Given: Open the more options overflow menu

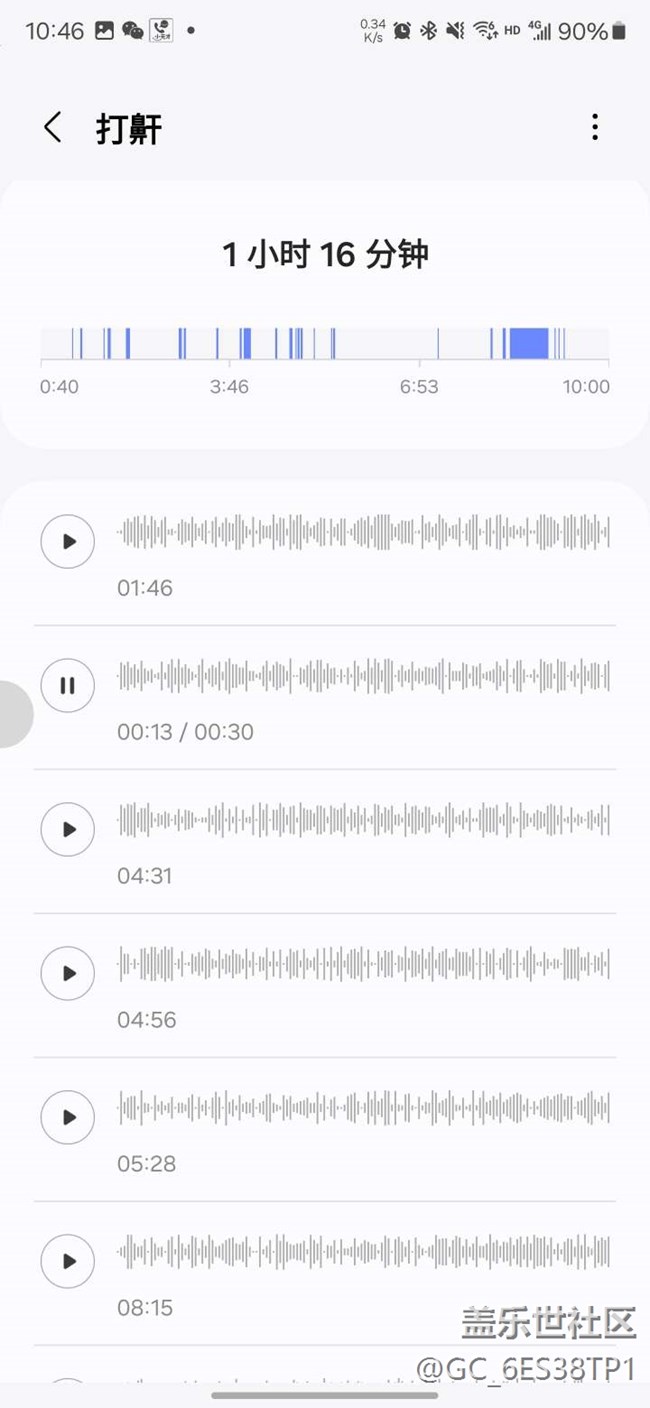Looking at the screenshot, I should pyautogui.click(x=595, y=127).
